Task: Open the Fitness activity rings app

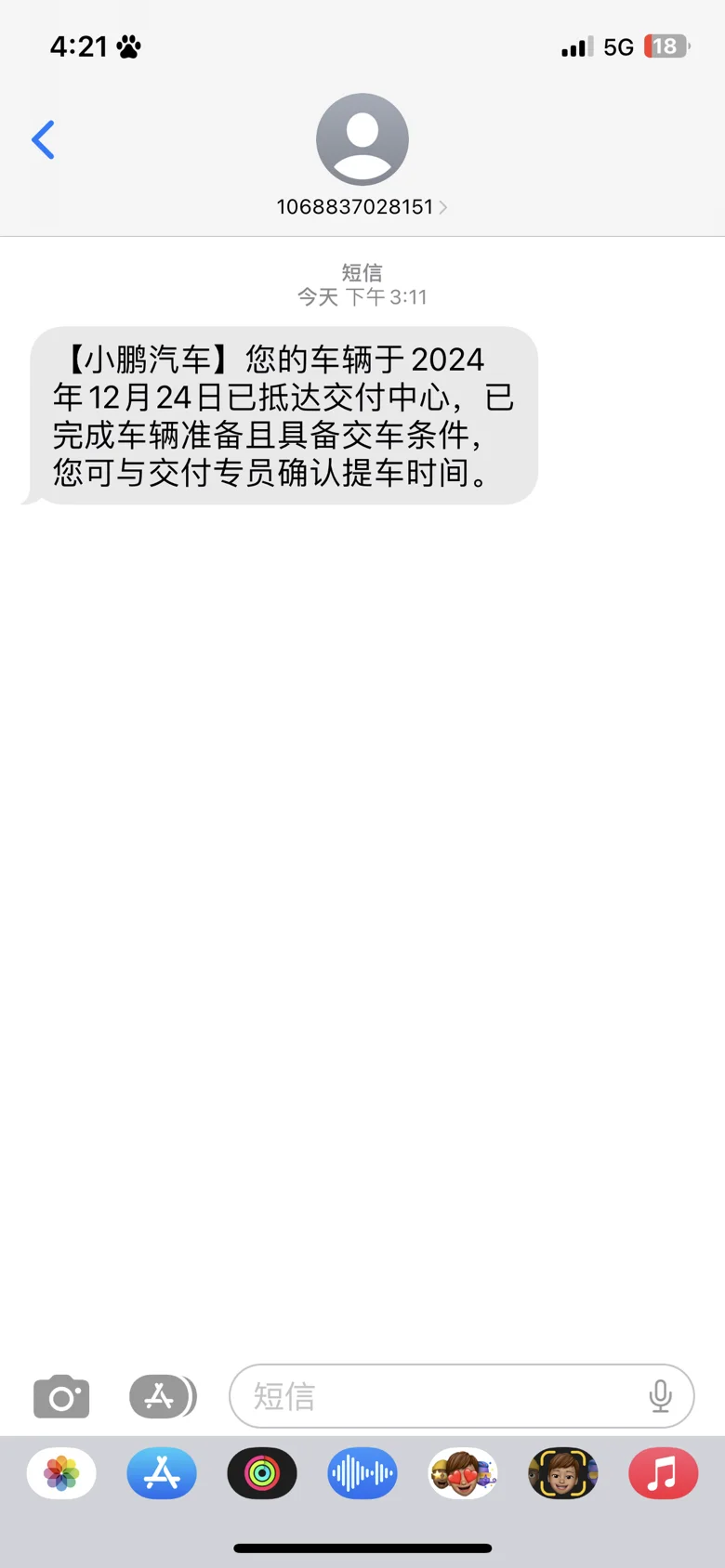Action: (262, 1473)
